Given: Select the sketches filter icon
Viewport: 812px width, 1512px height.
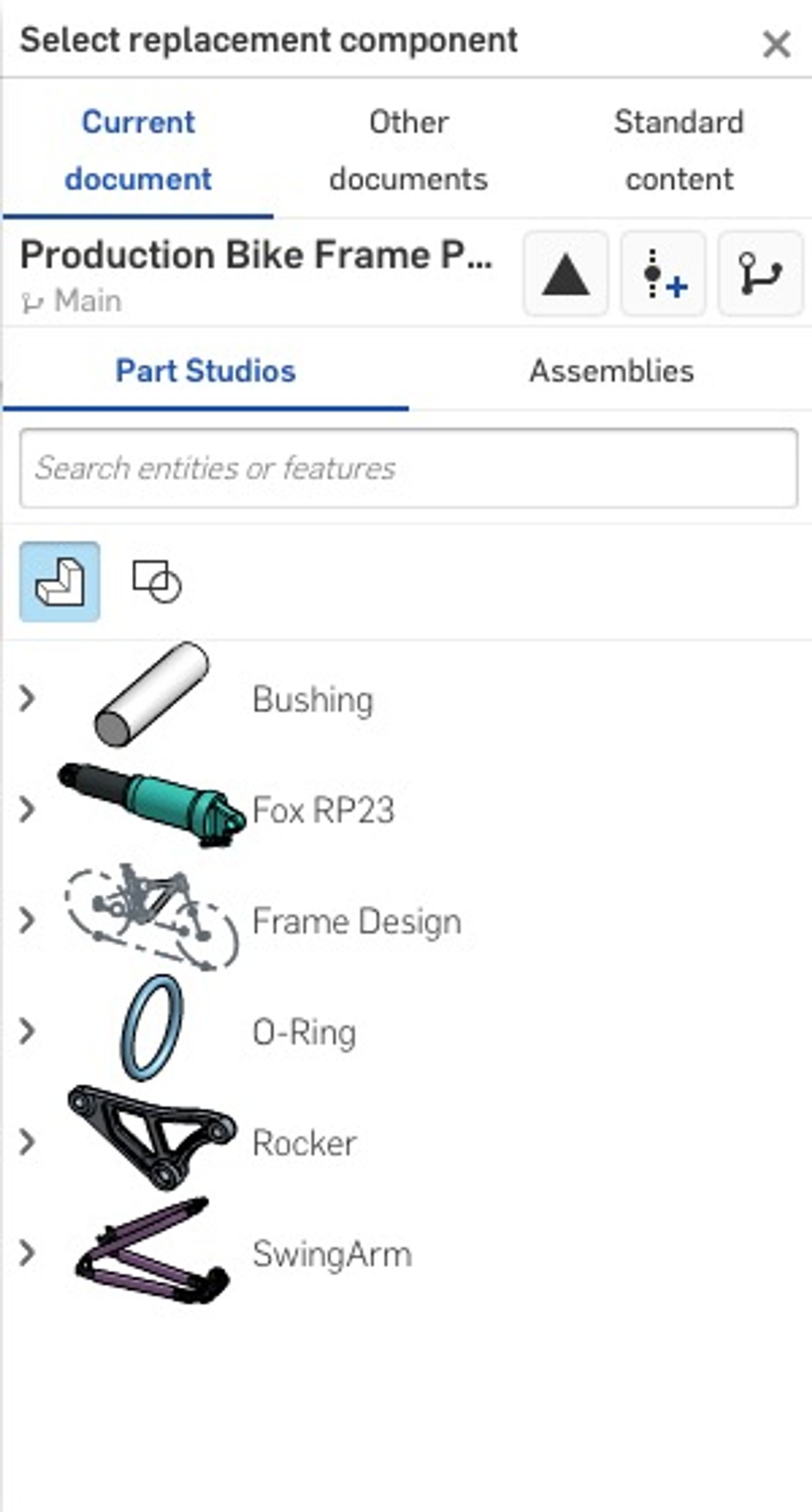Looking at the screenshot, I should [x=156, y=582].
